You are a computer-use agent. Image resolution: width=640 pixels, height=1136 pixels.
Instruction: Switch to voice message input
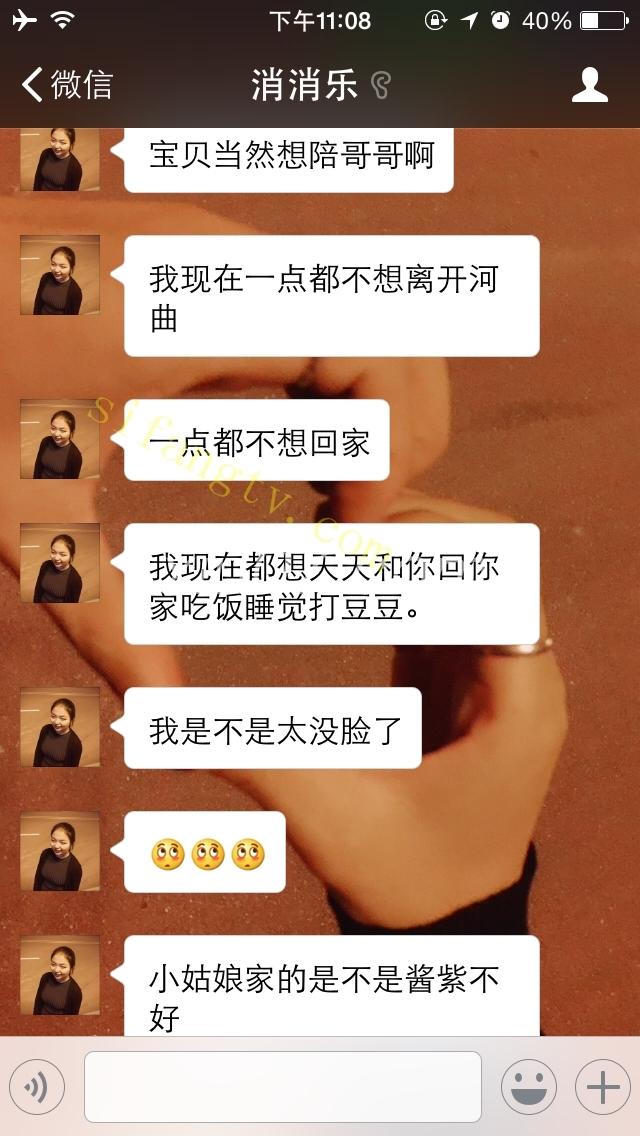37,1086
